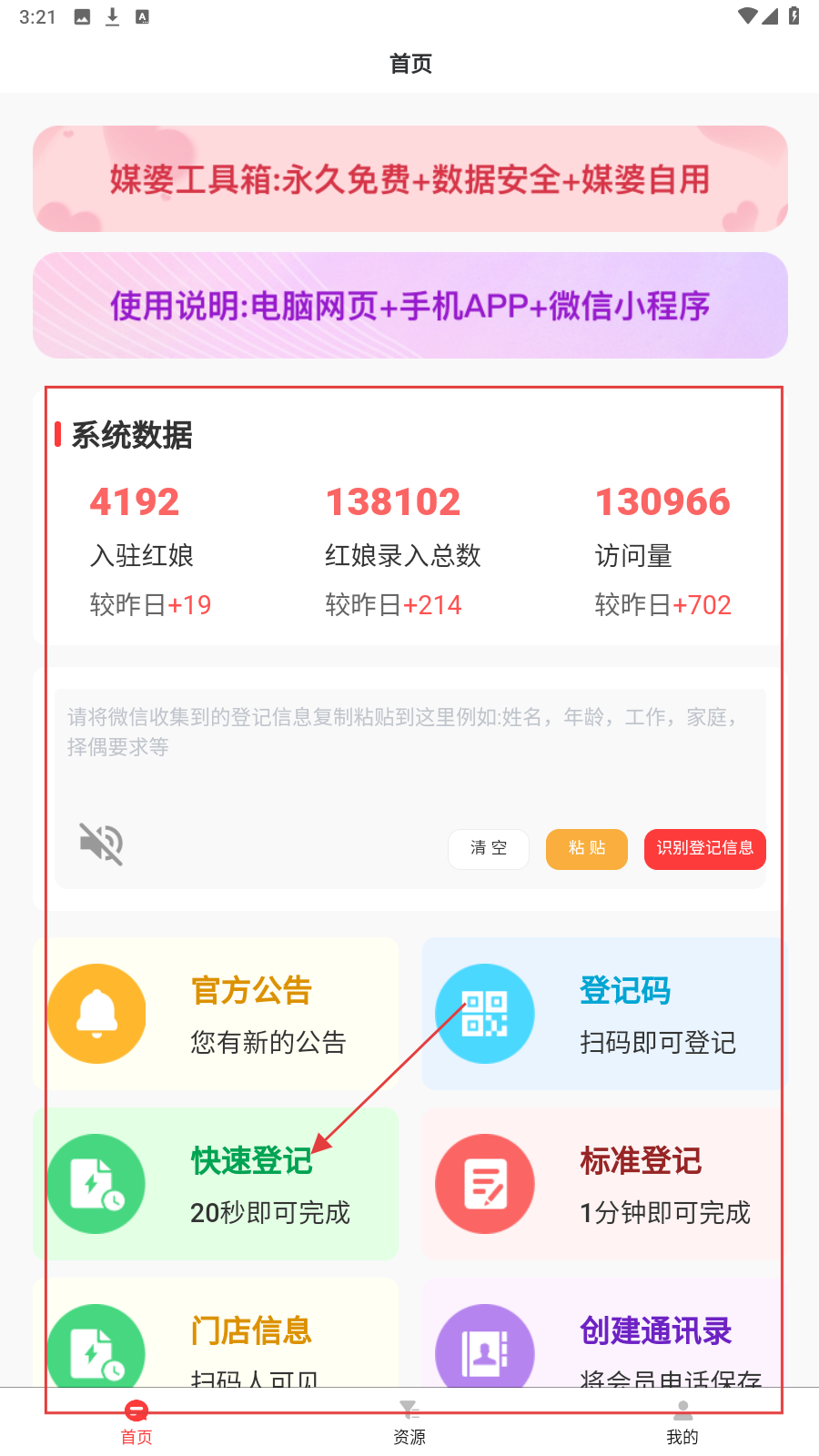Image resolution: width=819 pixels, height=1456 pixels.
Task: Open the 使用说明 purple banner
Action: (409, 305)
